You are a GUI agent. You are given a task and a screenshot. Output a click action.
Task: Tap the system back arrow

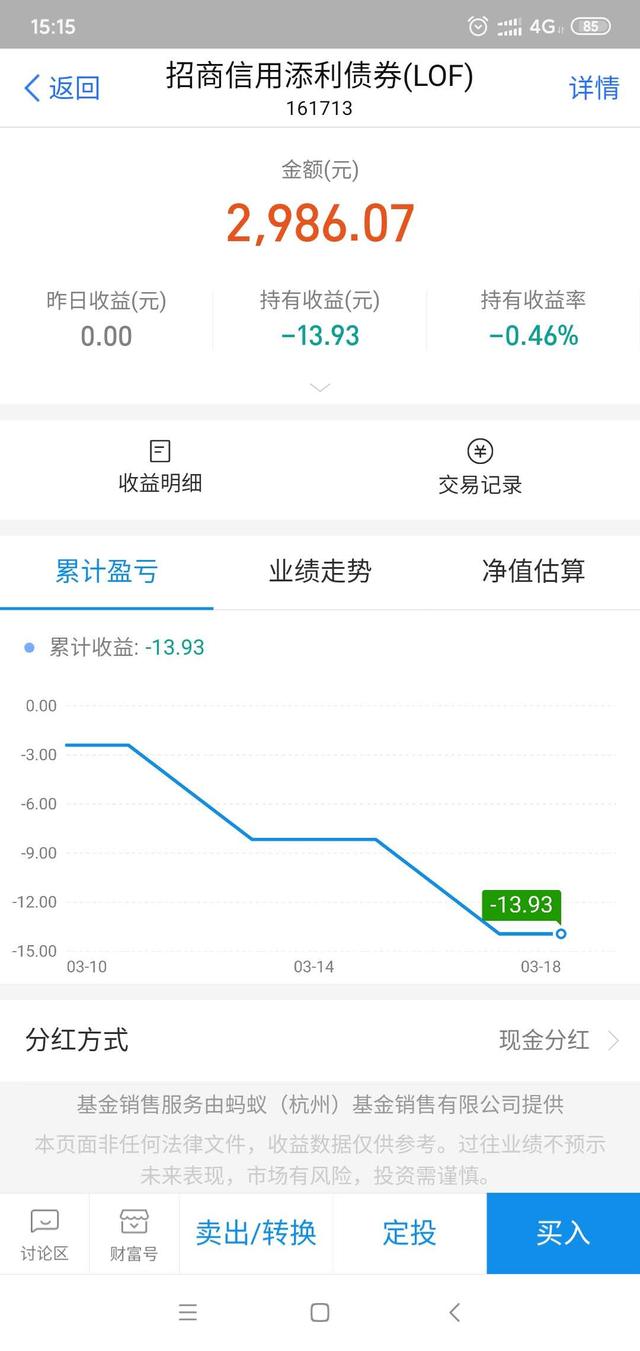click(454, 1312)
